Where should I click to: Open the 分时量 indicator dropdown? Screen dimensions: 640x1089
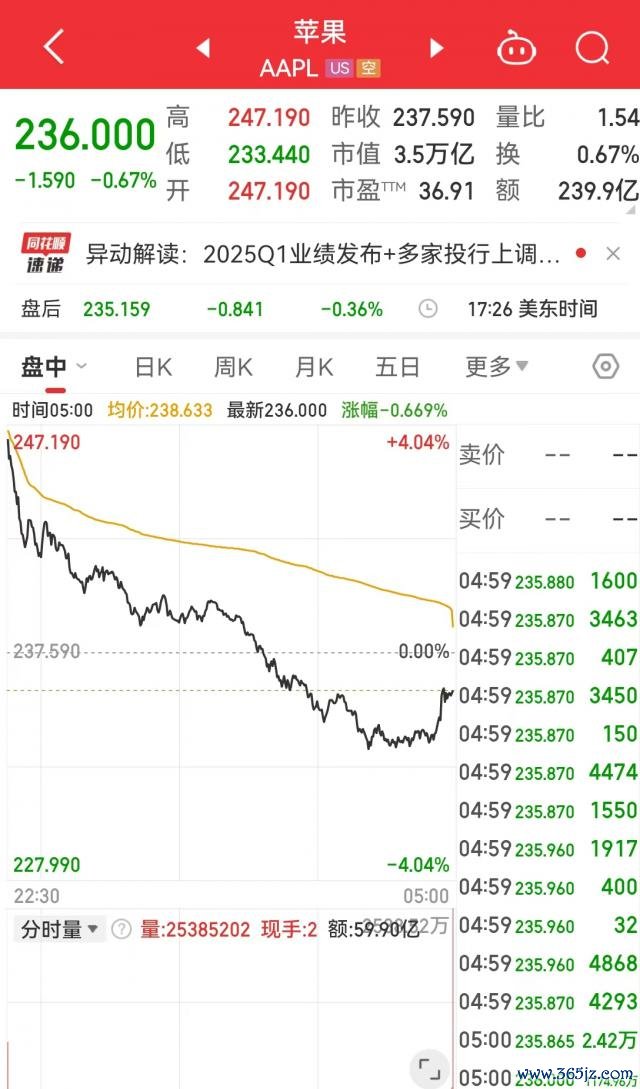62,930
